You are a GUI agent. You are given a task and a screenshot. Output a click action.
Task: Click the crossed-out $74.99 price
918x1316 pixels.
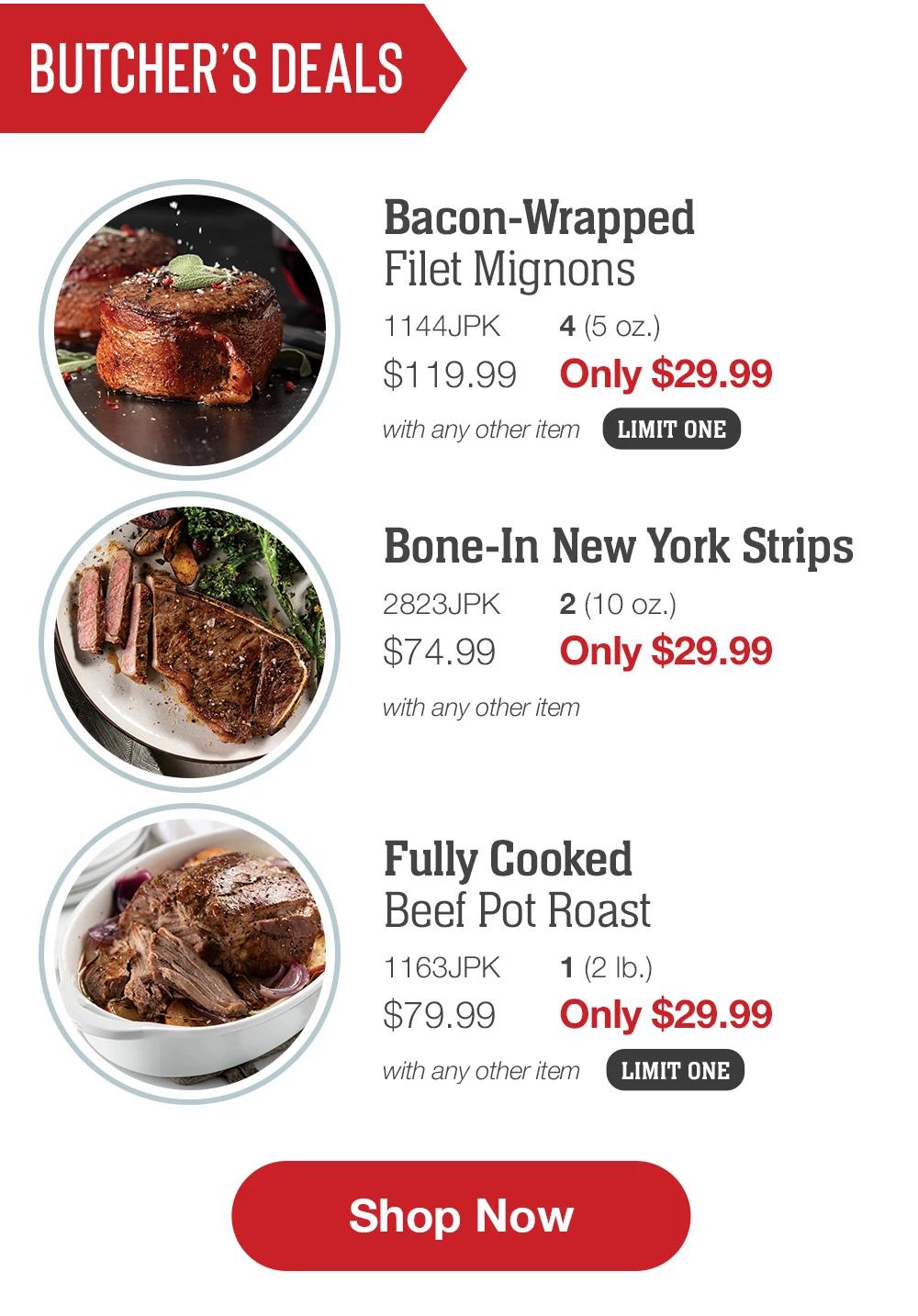click(x=441, y=652)
